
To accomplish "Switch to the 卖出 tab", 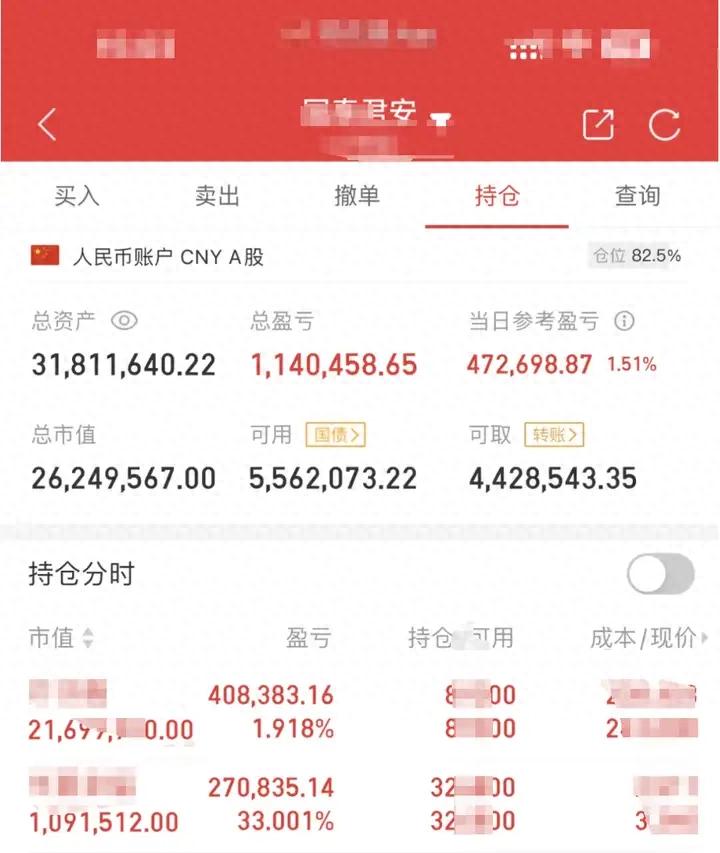I will coord(217,196).
